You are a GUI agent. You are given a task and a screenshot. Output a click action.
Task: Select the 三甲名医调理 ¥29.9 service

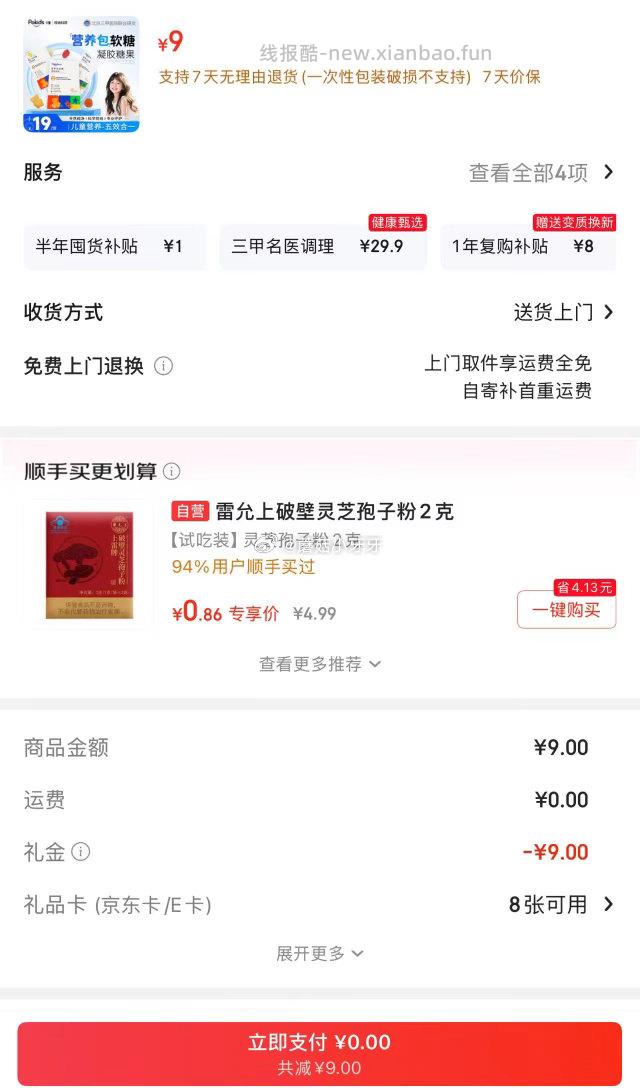[322, 246]
